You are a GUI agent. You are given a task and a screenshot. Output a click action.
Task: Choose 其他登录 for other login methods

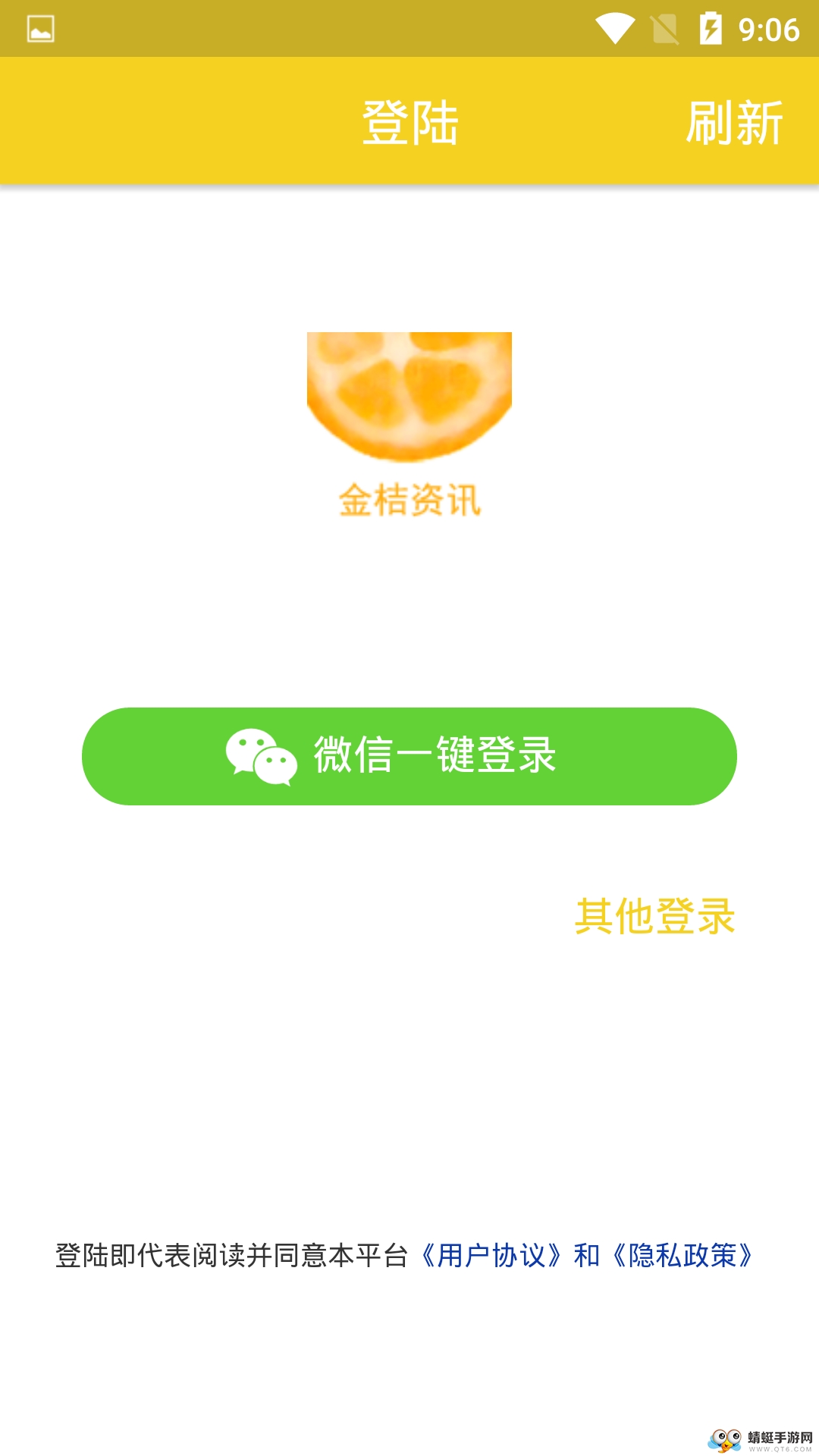(654, 916)
